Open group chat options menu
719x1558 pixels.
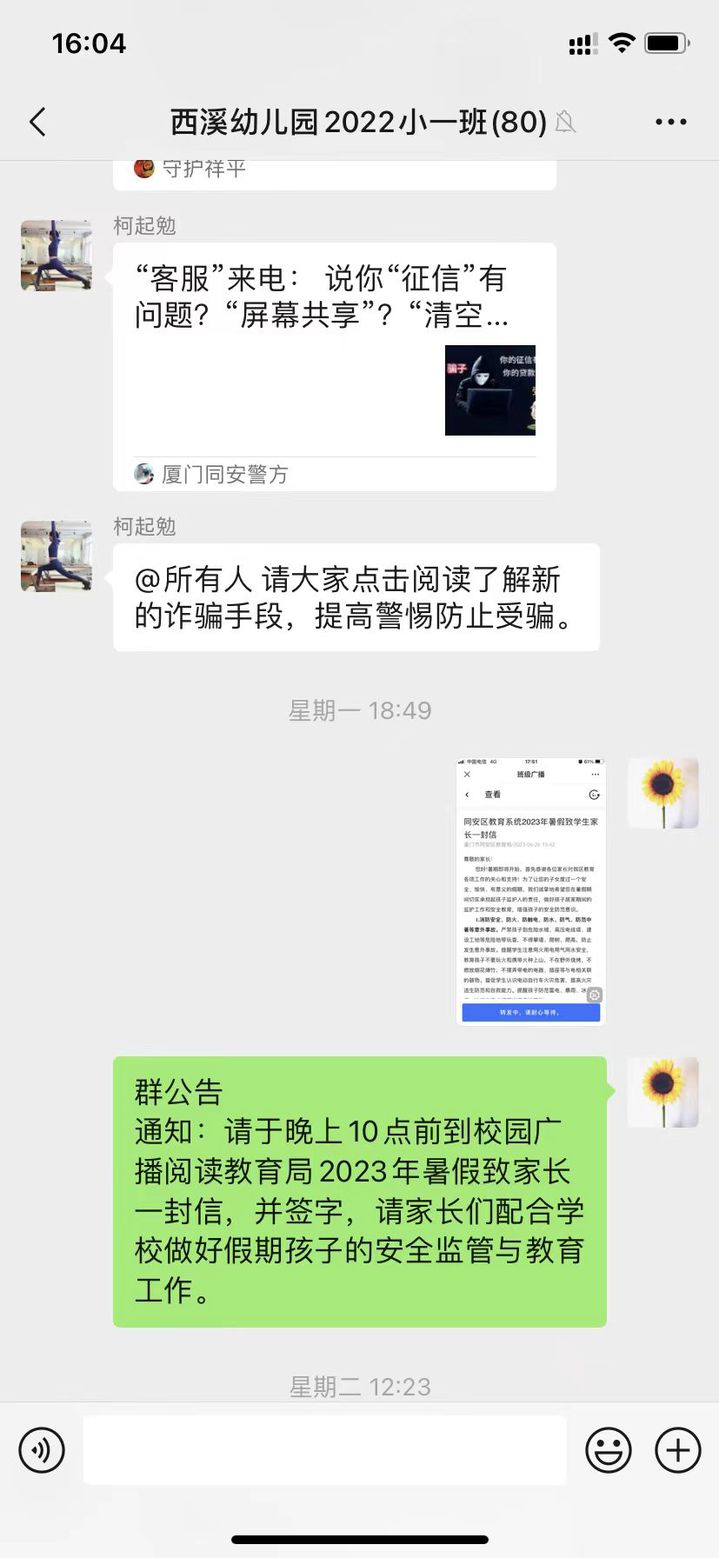coord(670,122)
